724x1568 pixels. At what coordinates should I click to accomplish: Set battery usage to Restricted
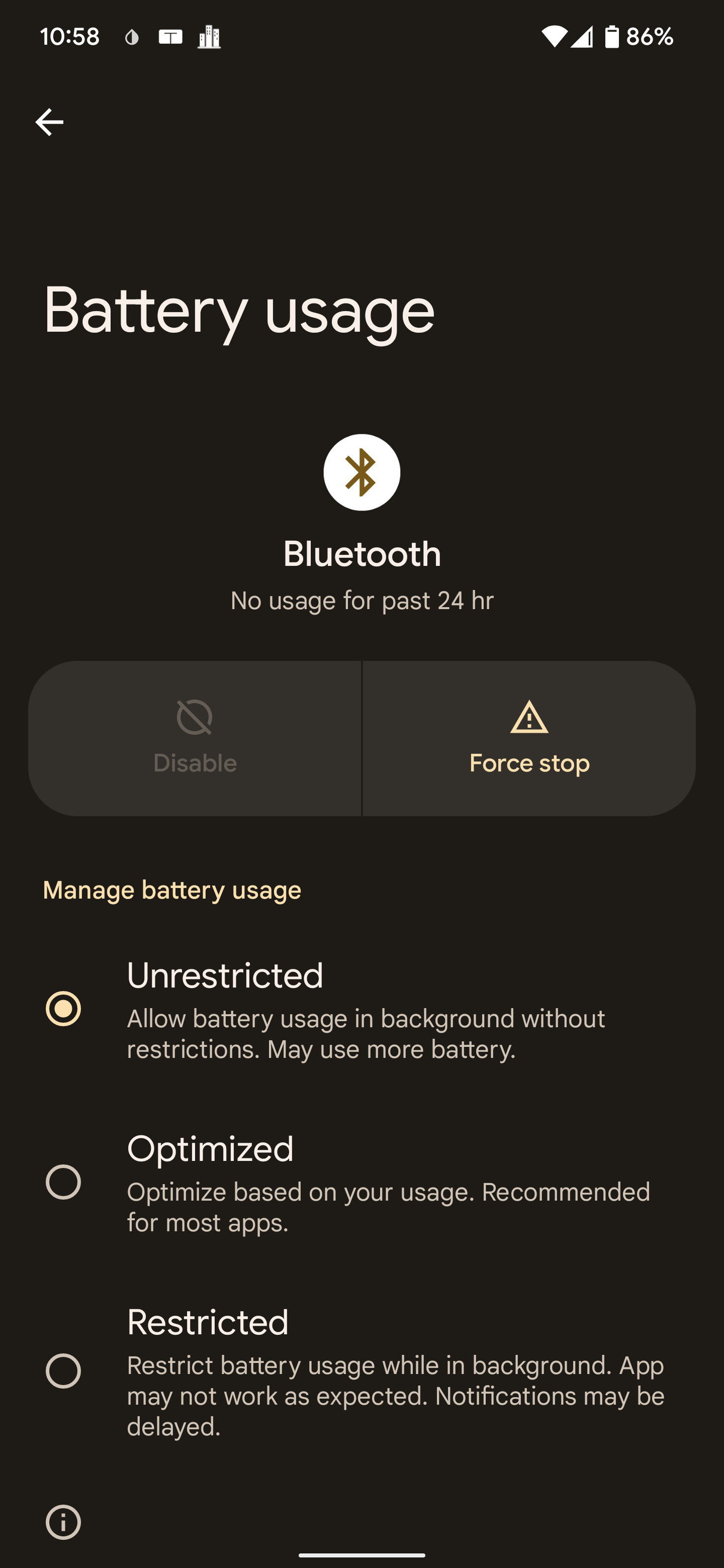[x=63, y=1371]
